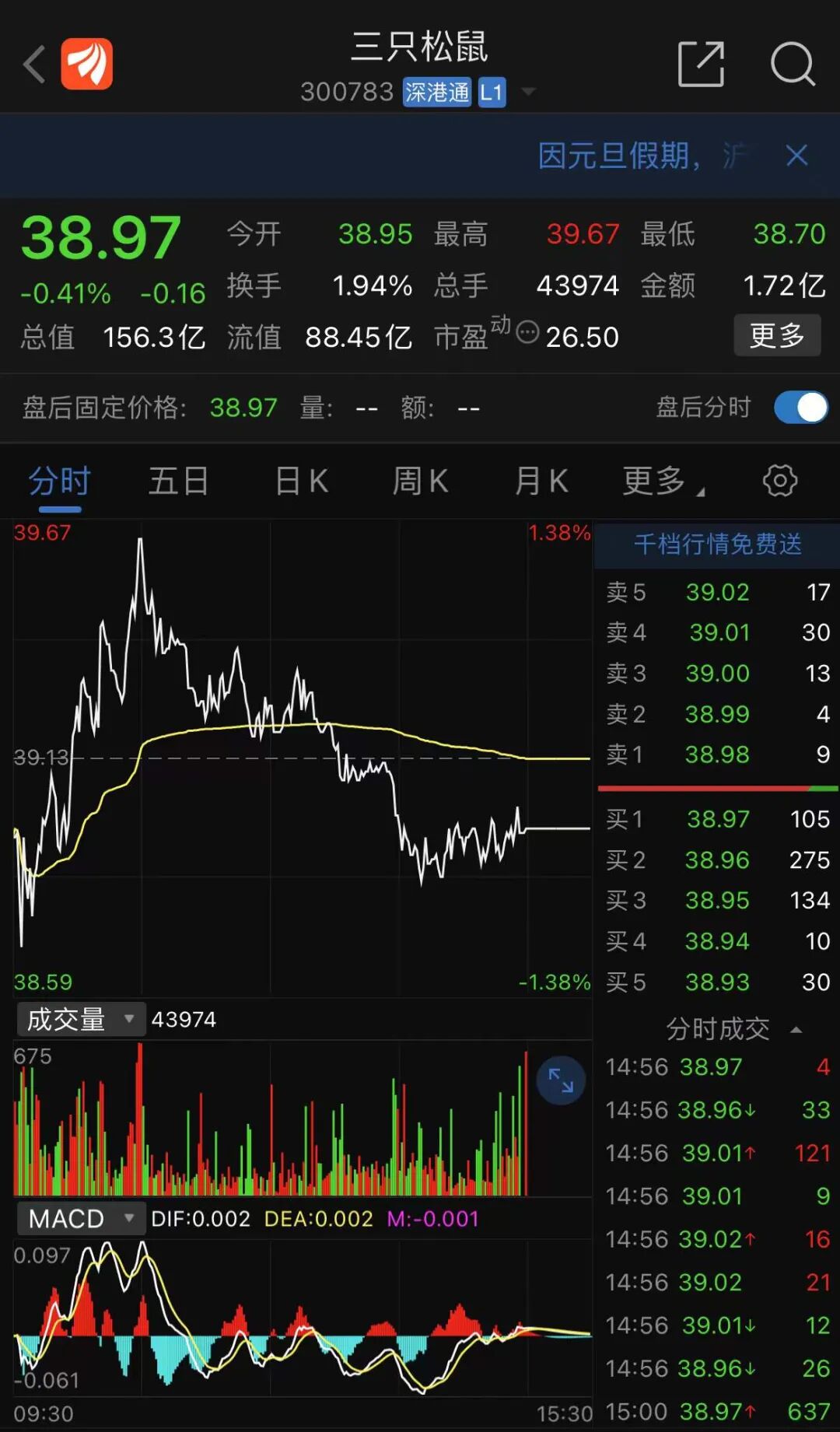Open the stock switch dropdown arrow

[529, 92]
